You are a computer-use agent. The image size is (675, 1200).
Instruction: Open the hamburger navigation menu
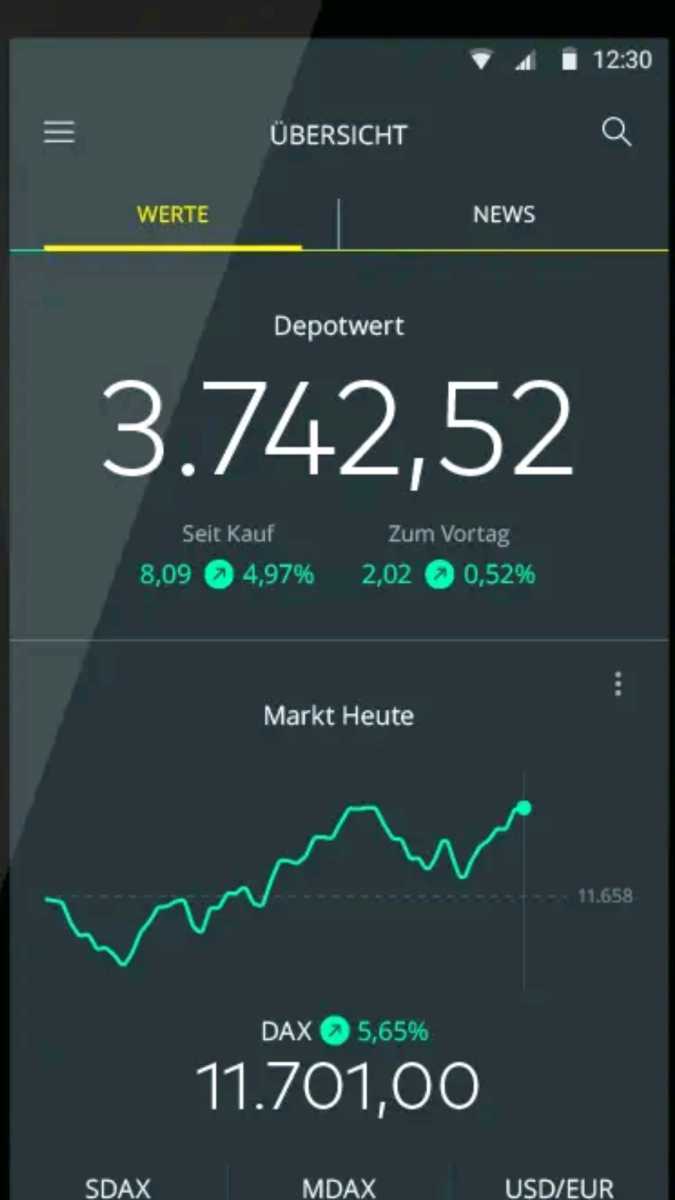pos(59,133)
